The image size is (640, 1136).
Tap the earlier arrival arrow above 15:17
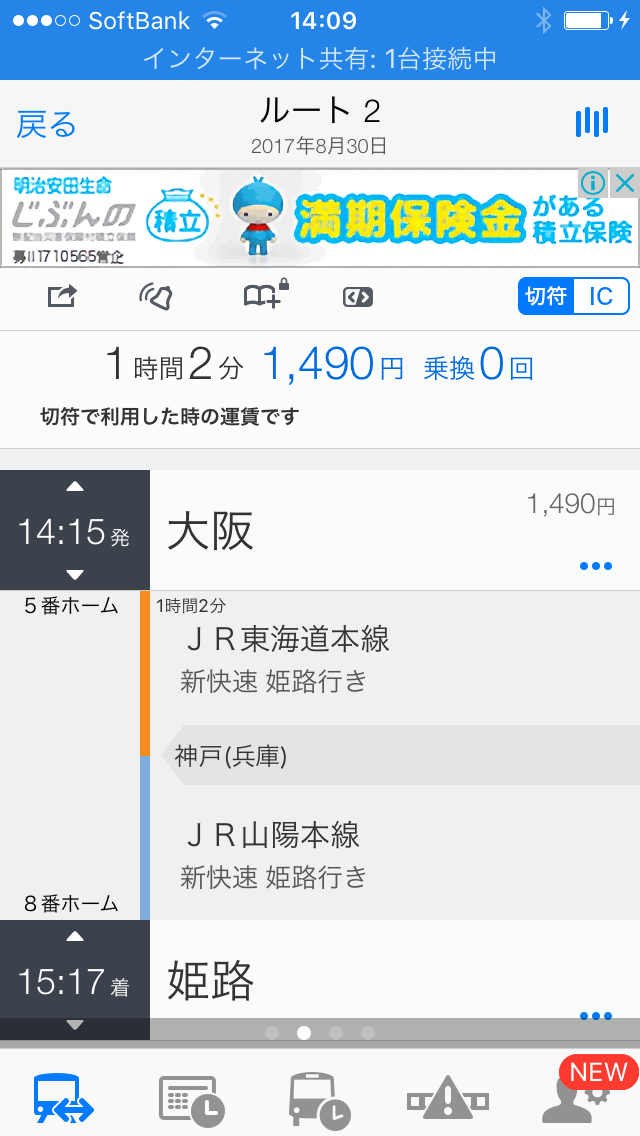tap(75, 937)
